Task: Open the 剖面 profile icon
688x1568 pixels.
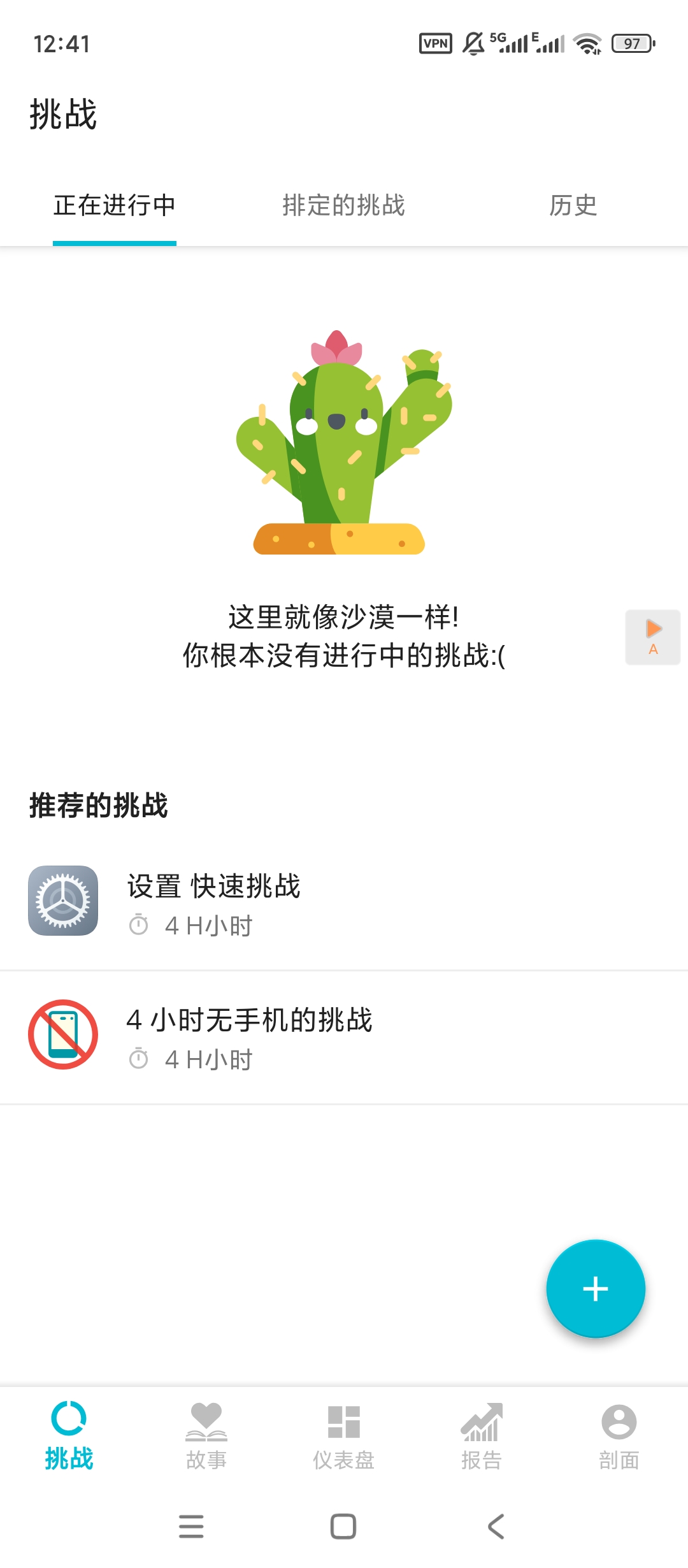Action: pos(619,1437)
